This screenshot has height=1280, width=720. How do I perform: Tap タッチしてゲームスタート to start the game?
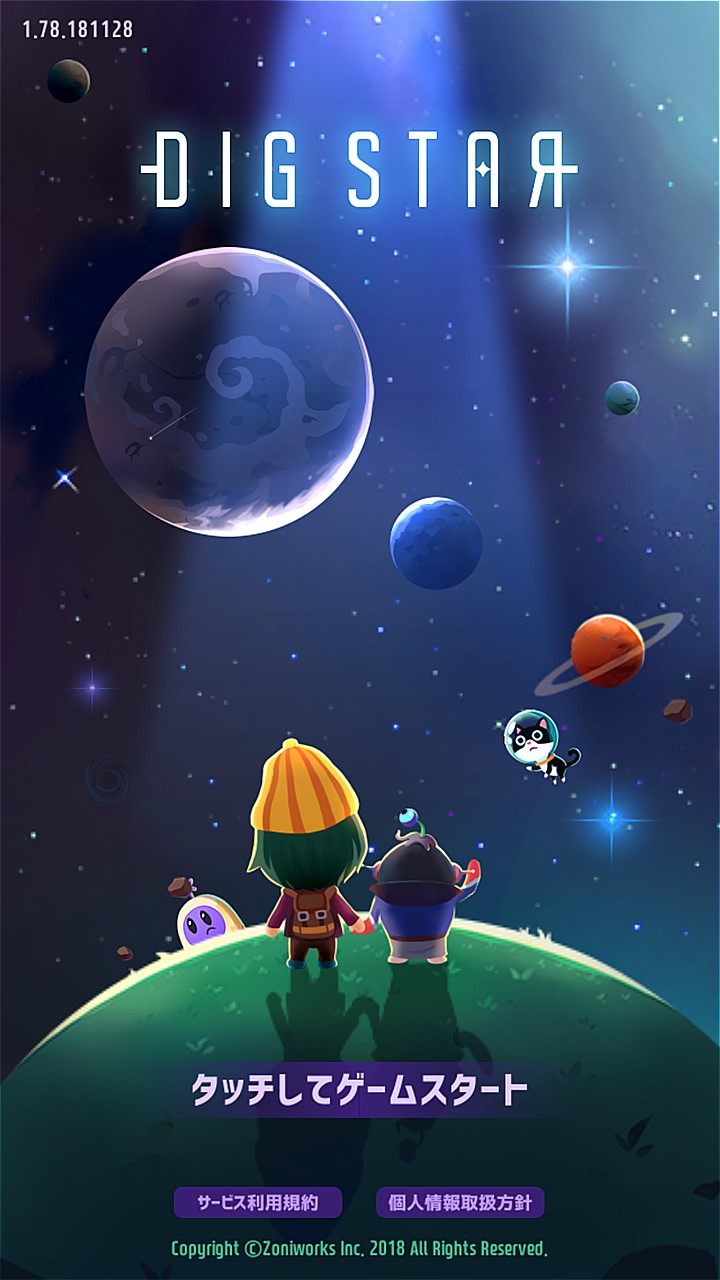pos(359,1089)
